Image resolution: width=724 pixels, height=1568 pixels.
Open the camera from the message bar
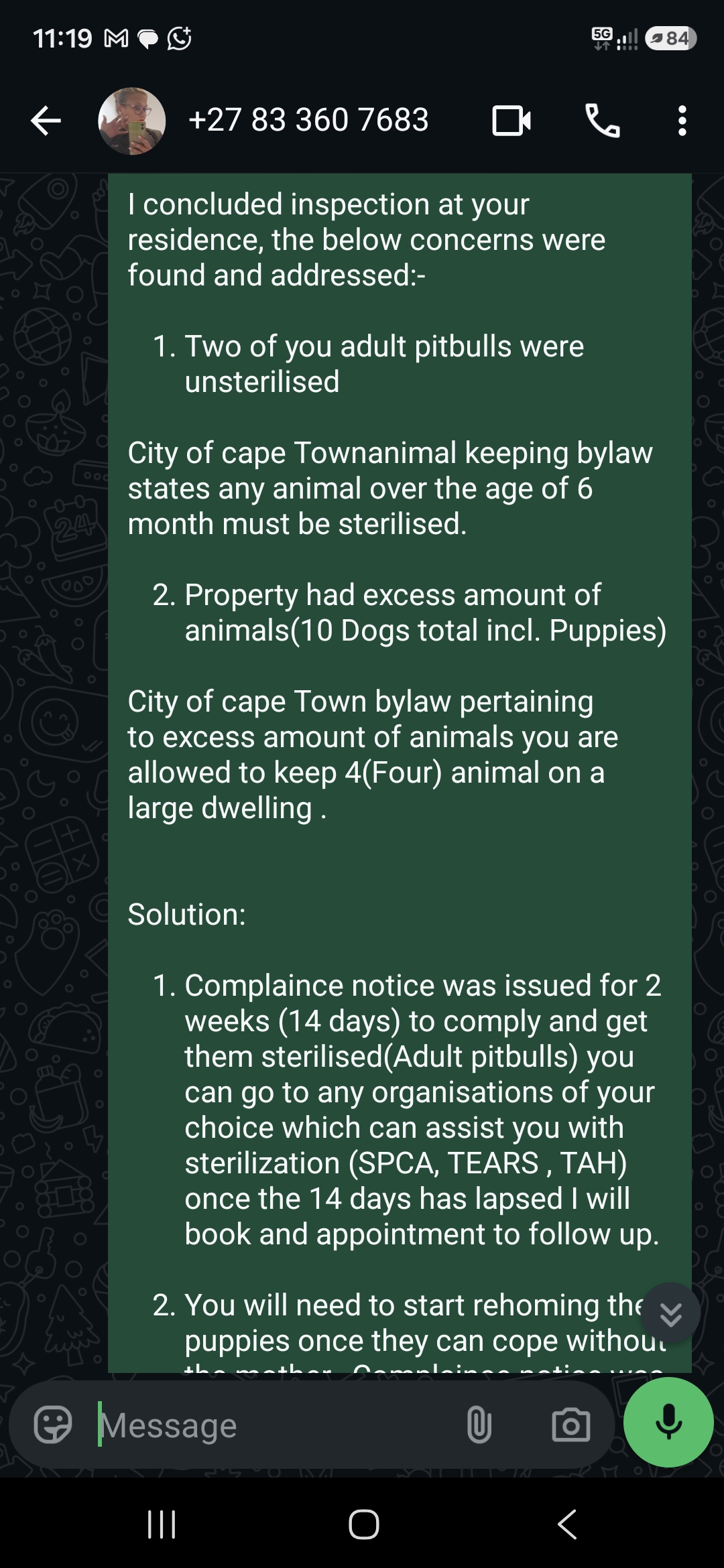570,1425
